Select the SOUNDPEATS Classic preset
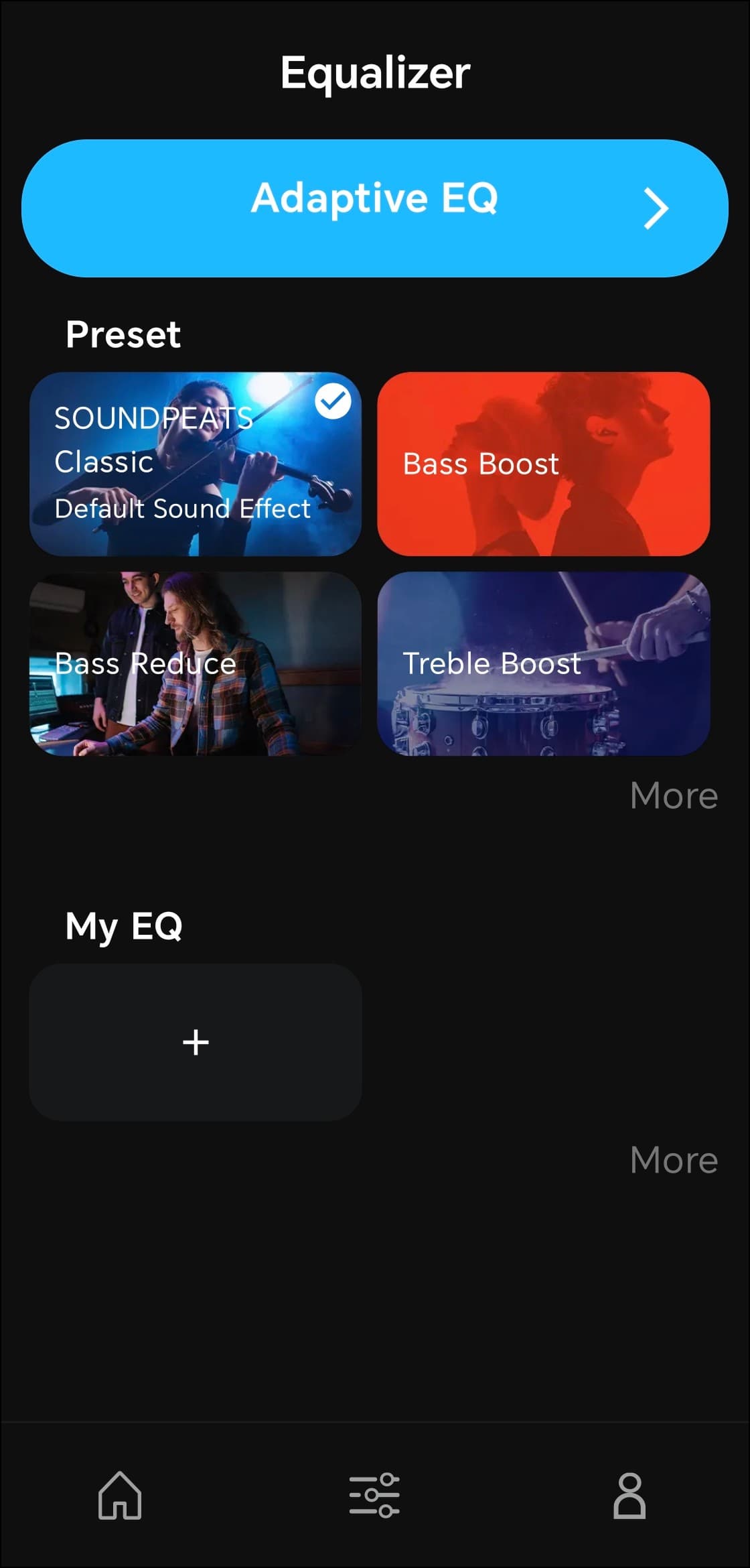This screenshot has width=750, height=1568. pos(196,464)
